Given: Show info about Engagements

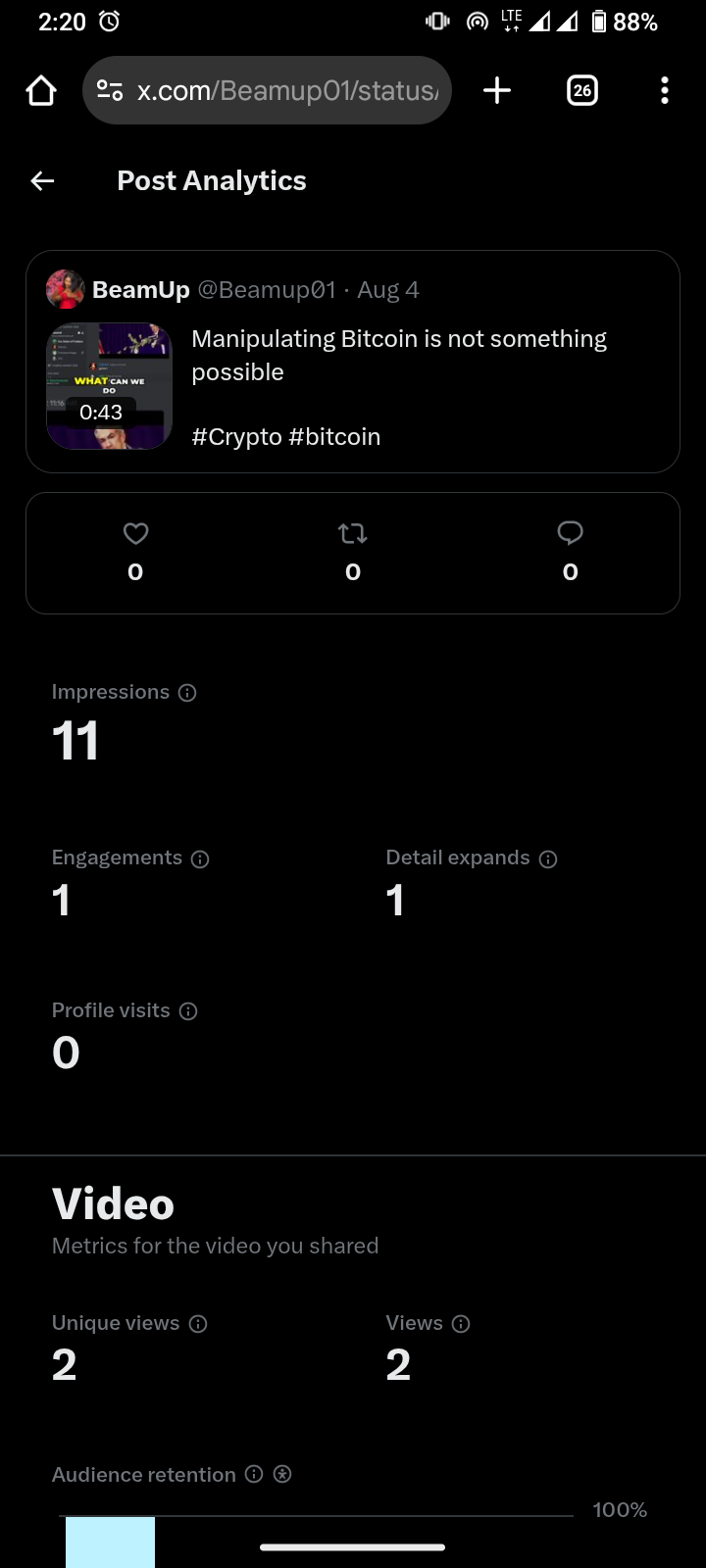Looking at the screenshot, I should (x=200, y=859).
